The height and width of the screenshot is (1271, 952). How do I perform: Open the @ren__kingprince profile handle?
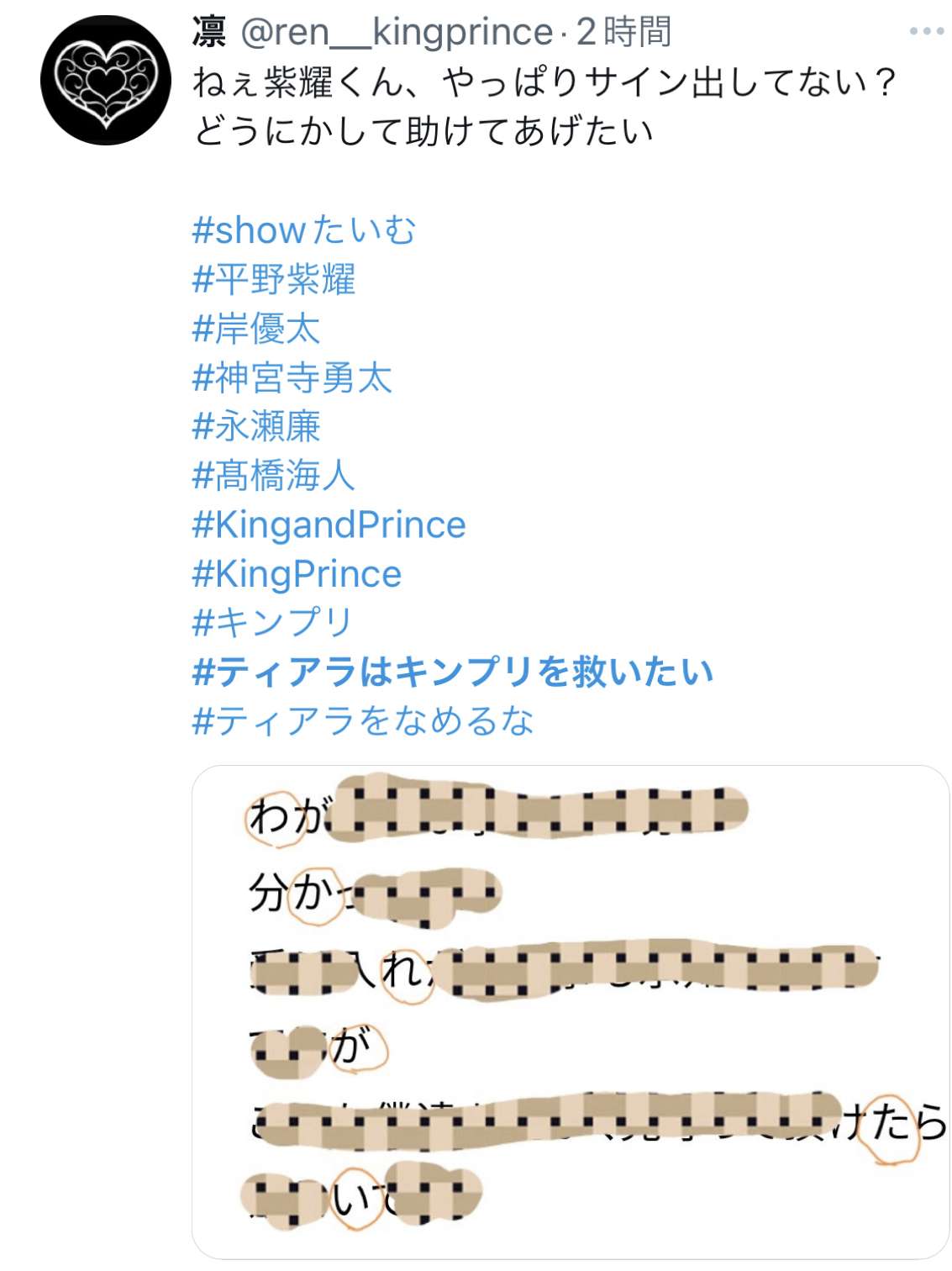click(396, 33)
